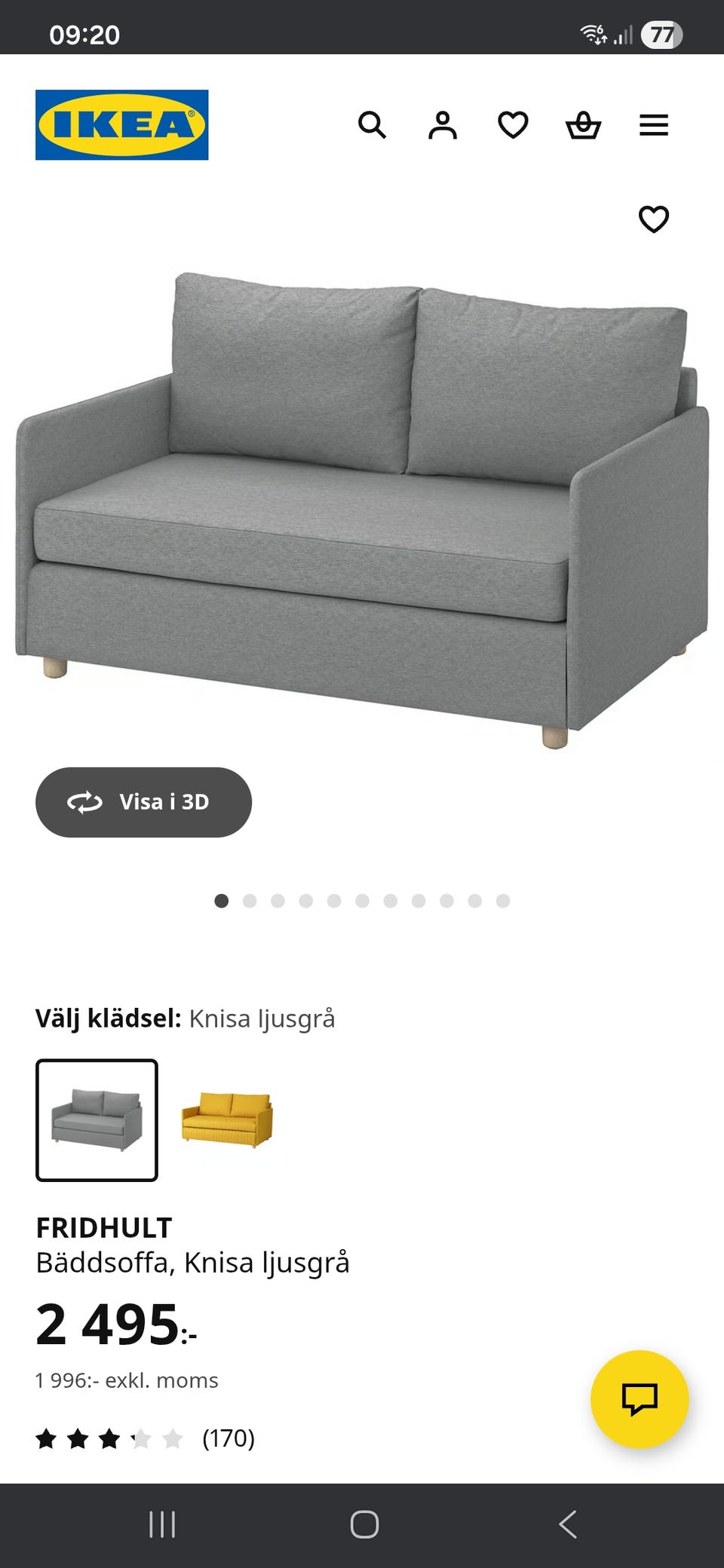Tap the Android home button

[362, 1523]
